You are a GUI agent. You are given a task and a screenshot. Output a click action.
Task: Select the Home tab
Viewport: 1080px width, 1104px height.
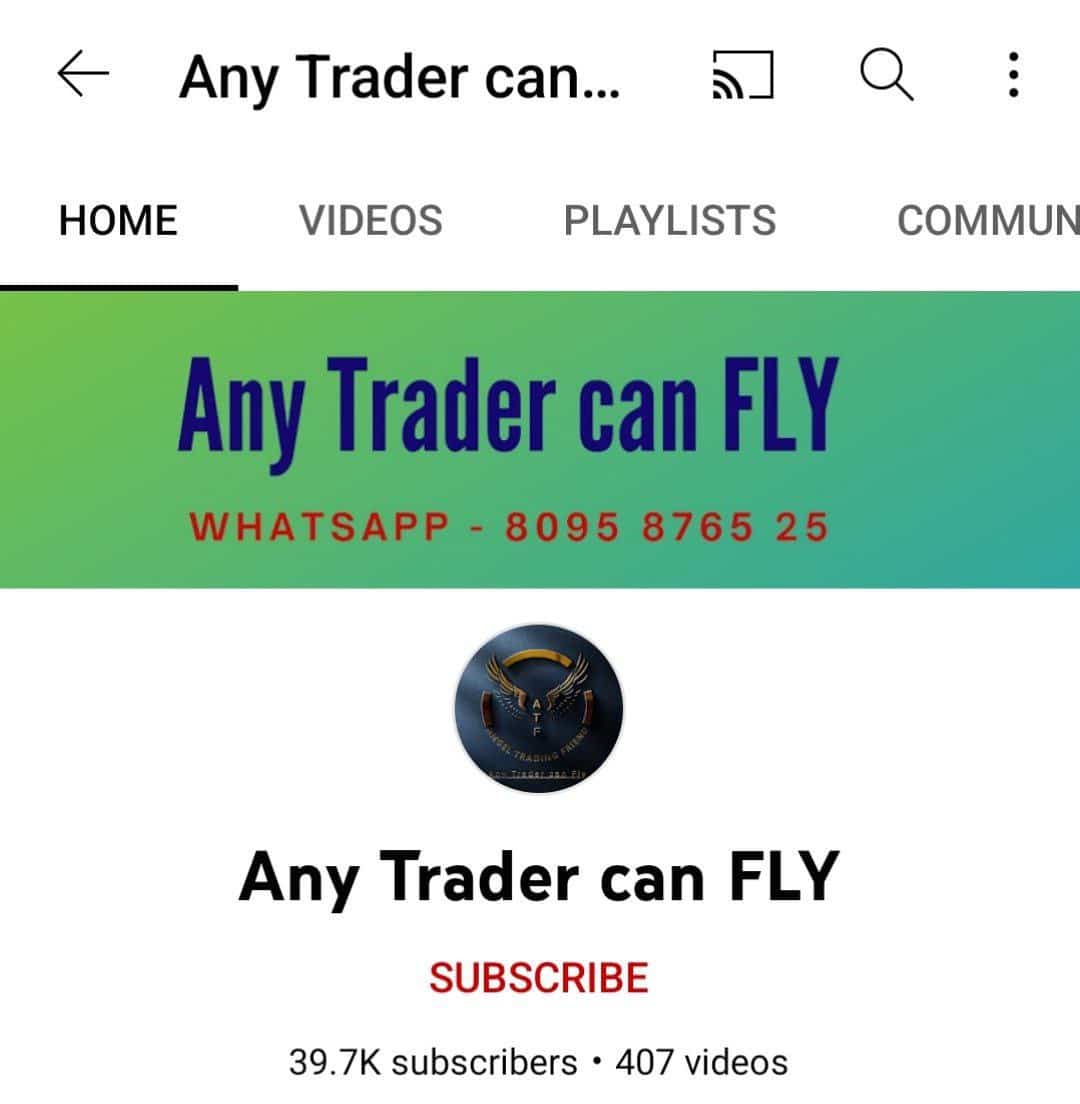pos(118,221)
